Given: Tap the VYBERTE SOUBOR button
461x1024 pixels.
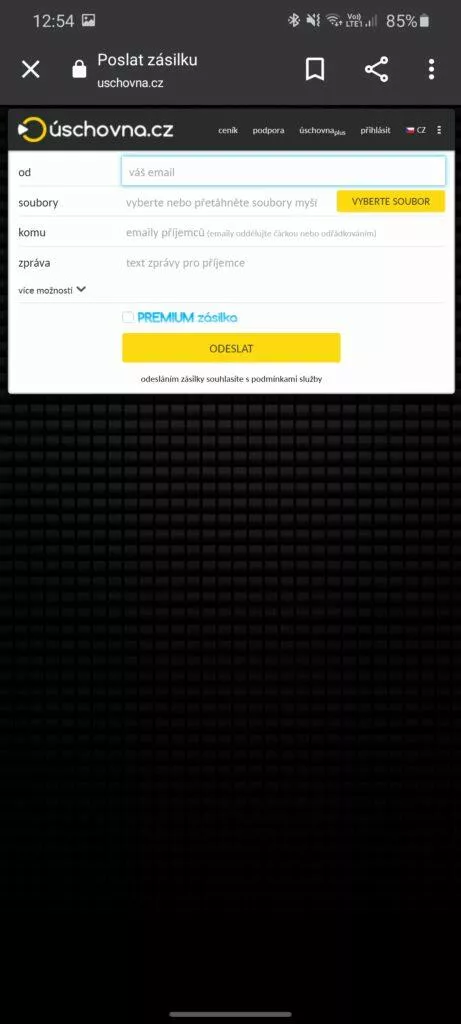Looking at the screenshot, I should tap(390, 201).
